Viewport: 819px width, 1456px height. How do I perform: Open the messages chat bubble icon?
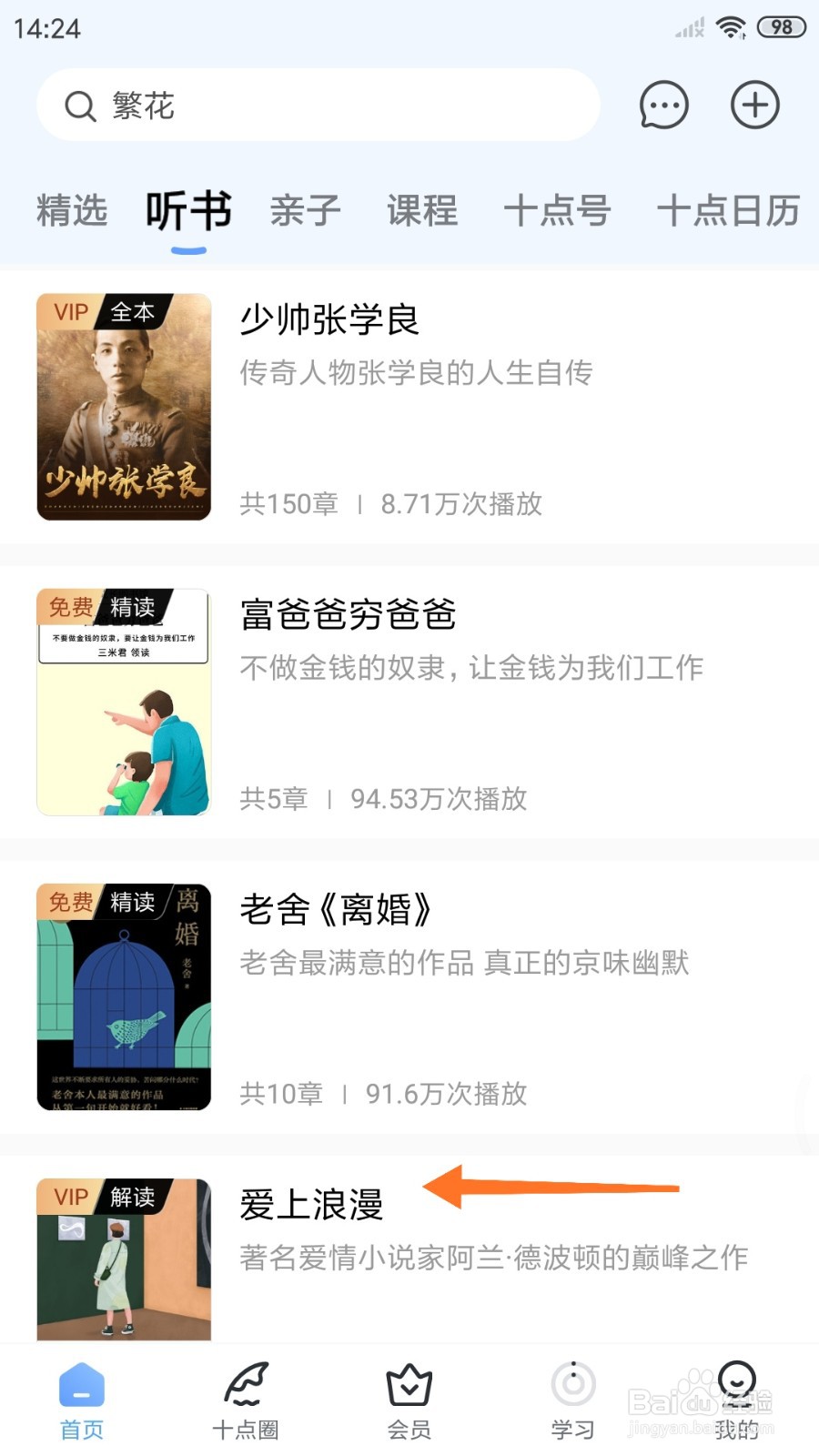pos(663,106)
